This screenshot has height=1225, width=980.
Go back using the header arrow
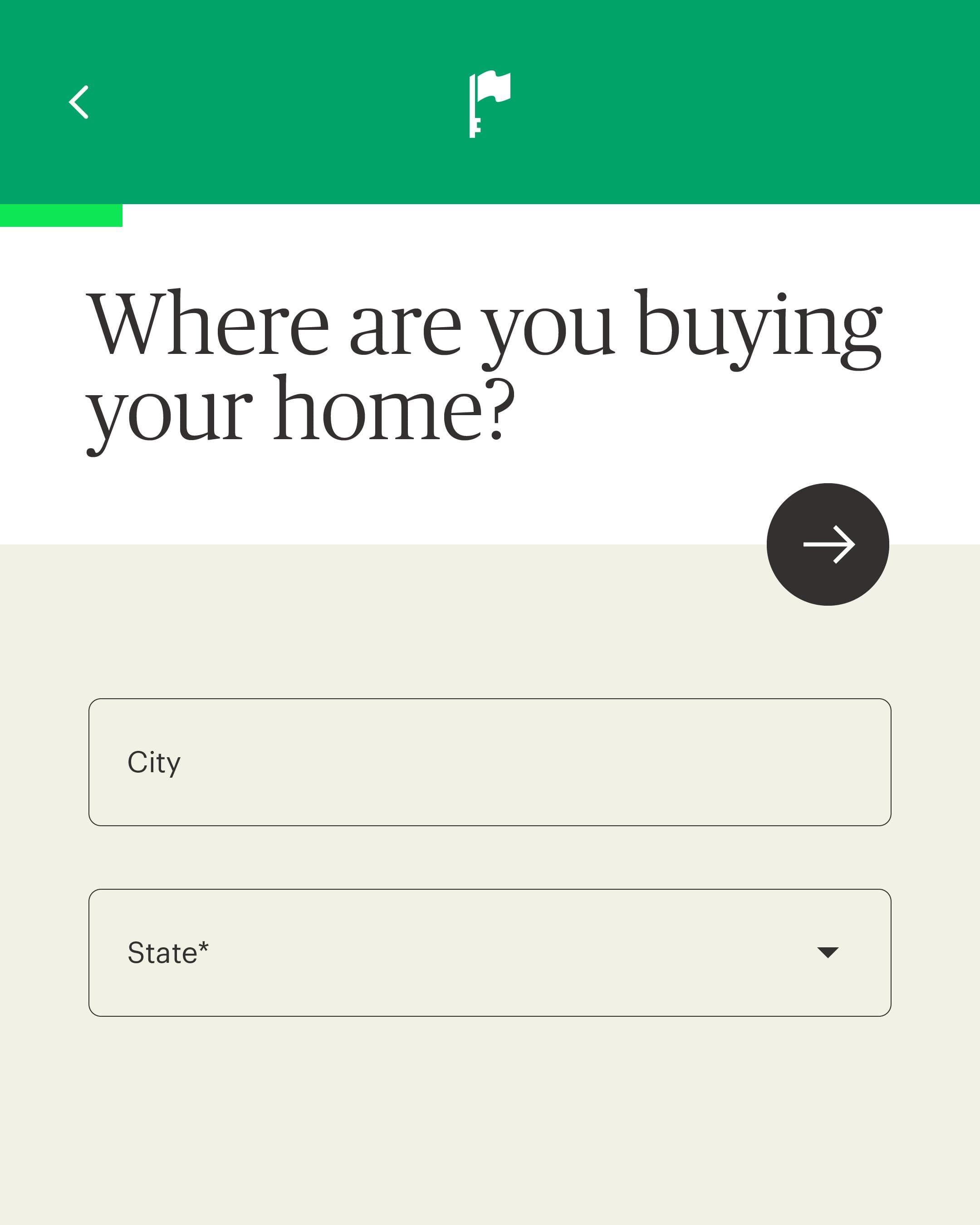(x=78, y=102)
